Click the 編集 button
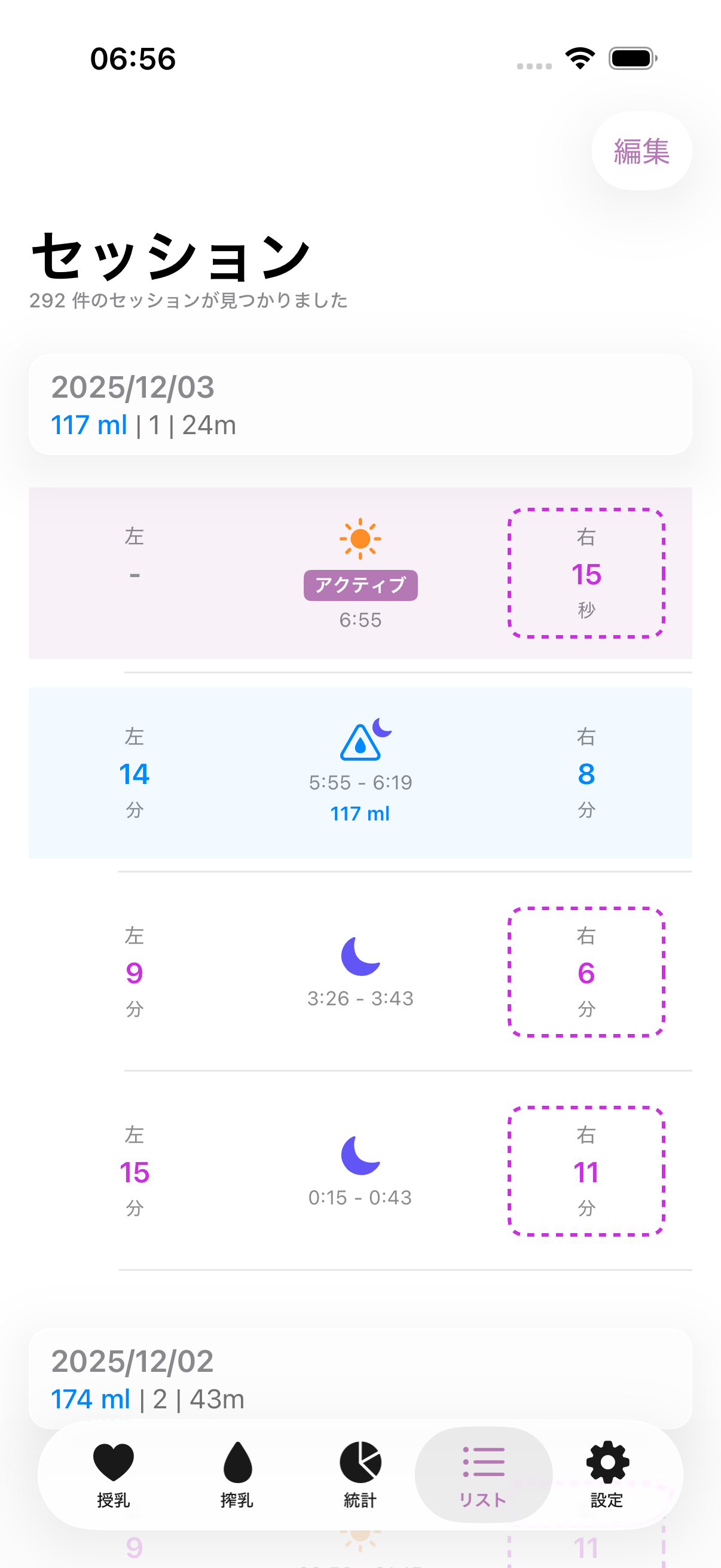 641,151
